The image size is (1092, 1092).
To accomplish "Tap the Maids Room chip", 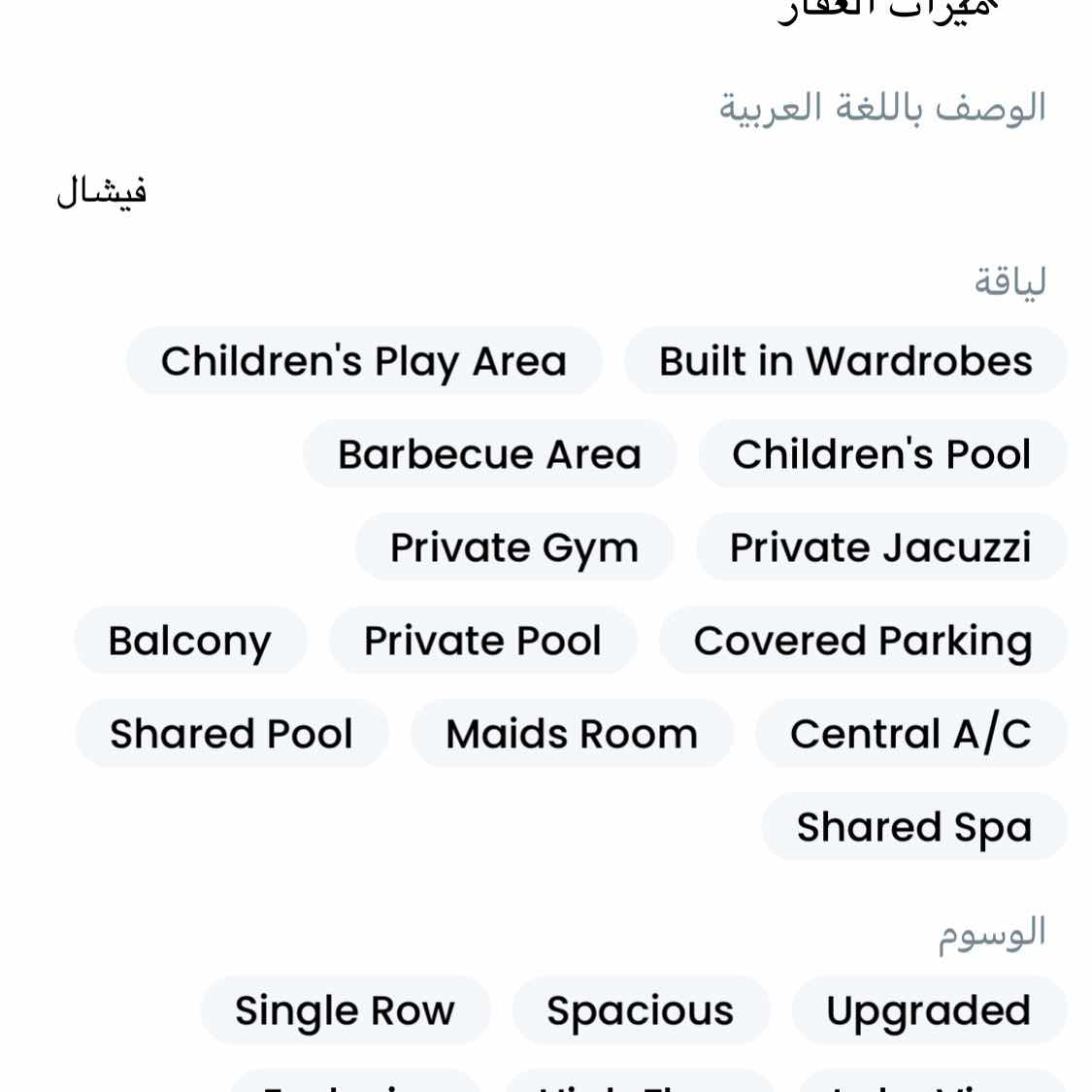I will 572,734.
